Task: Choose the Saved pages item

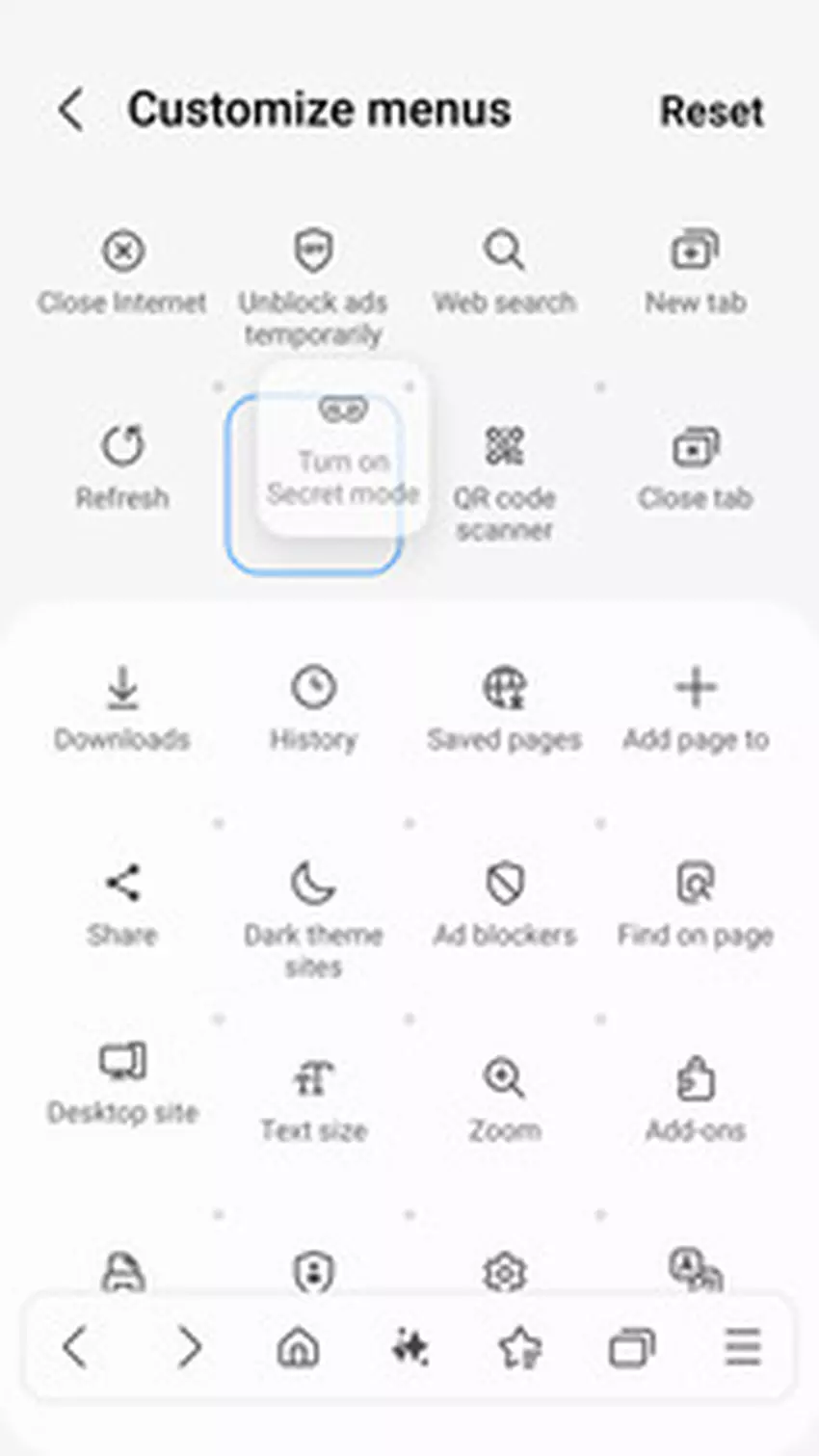Action: (504, 709)
